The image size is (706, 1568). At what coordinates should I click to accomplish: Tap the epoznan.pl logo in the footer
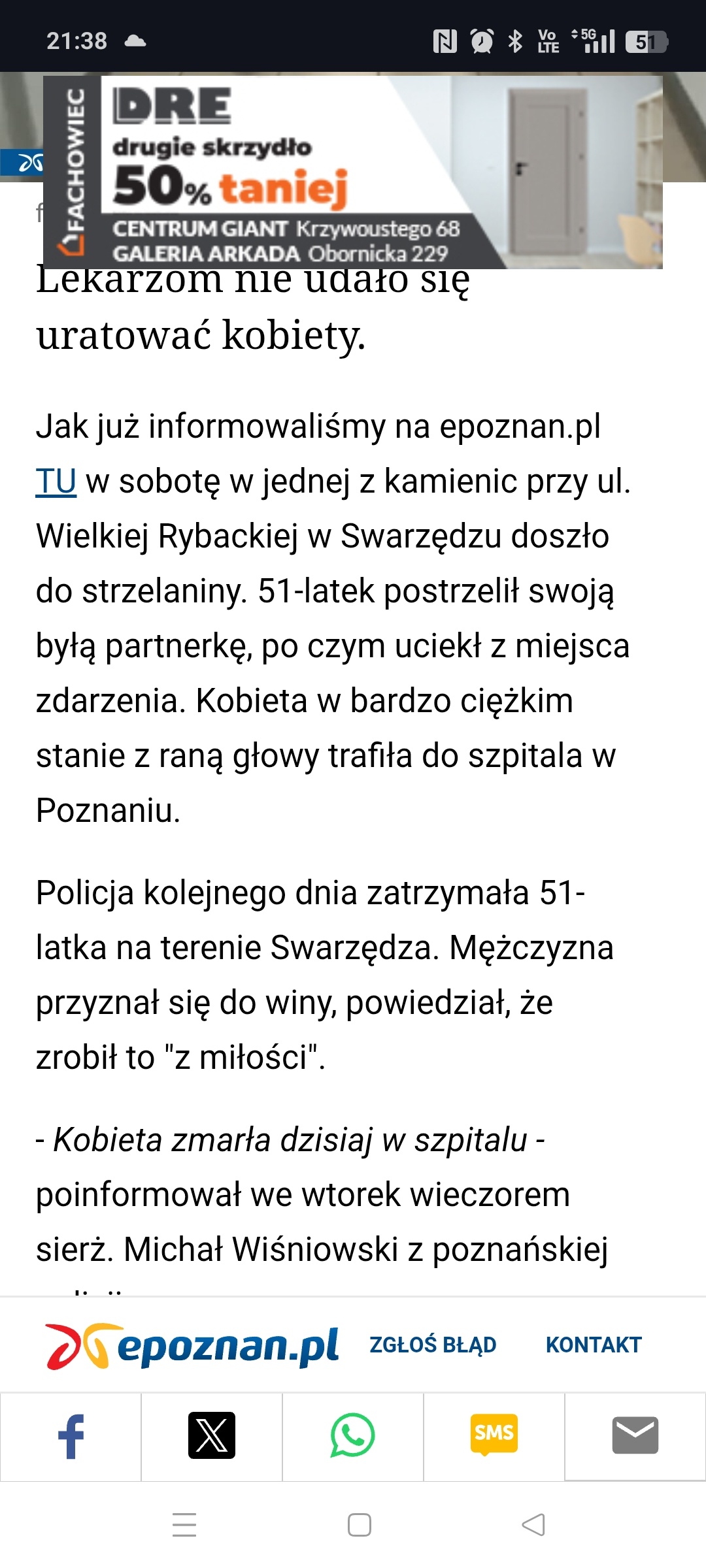[x=192, y=1346]
